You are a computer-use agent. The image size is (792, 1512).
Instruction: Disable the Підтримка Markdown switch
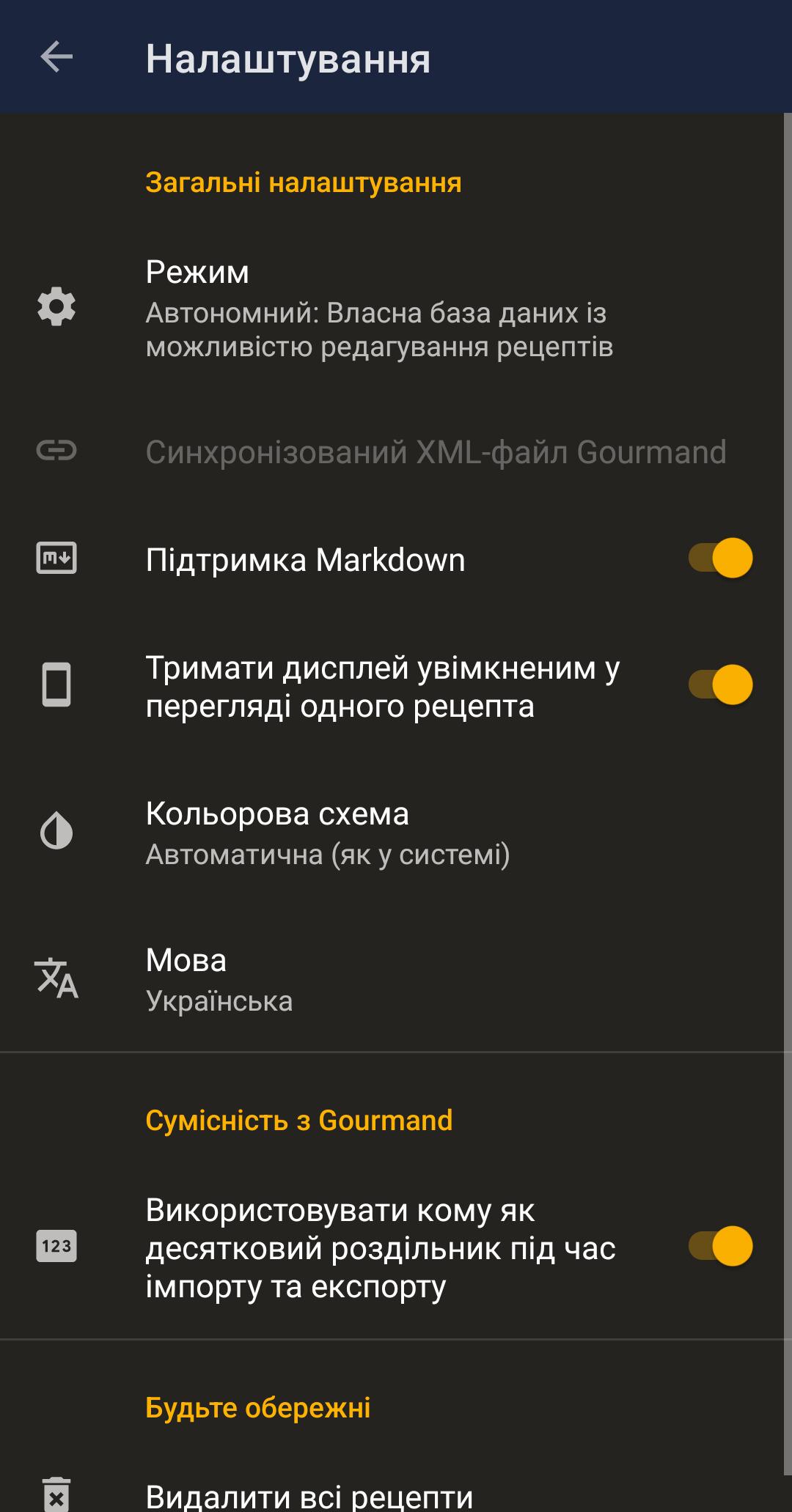click(x=720, y=558)
